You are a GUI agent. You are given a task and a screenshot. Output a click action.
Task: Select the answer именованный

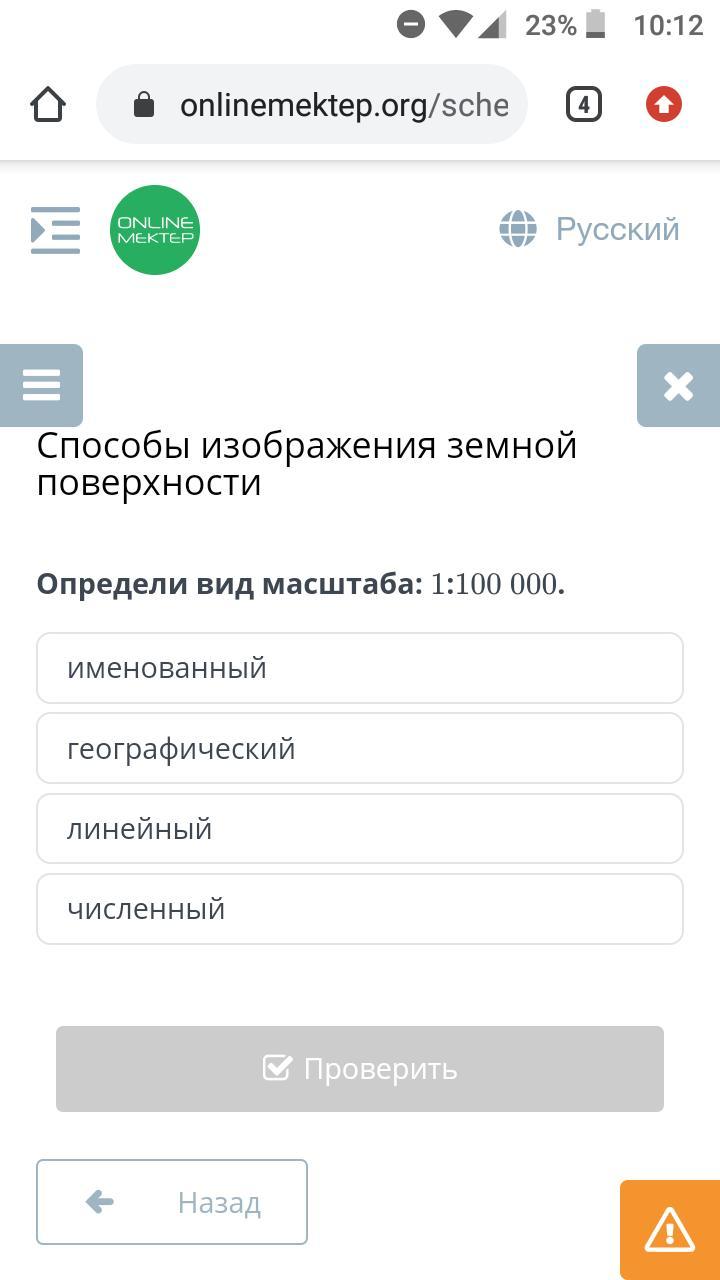(x=360, y=668)
